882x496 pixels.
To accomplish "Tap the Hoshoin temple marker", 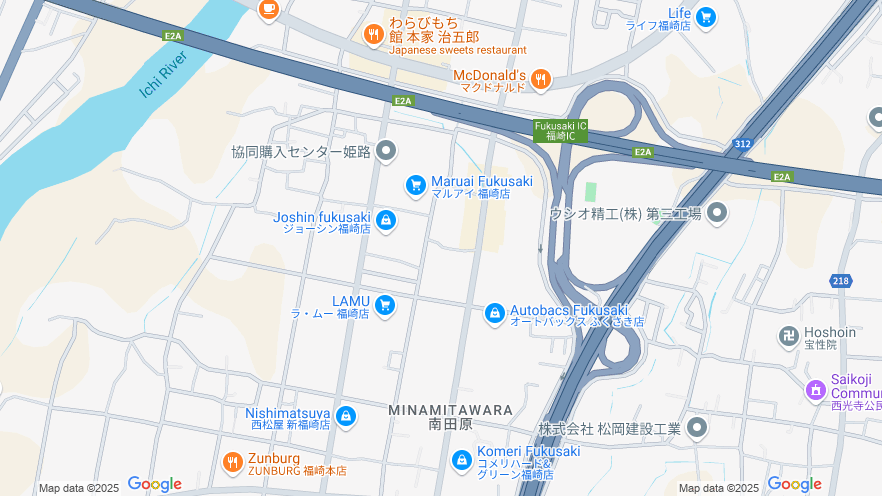I will pyautogui.click(x=789, y=336).
